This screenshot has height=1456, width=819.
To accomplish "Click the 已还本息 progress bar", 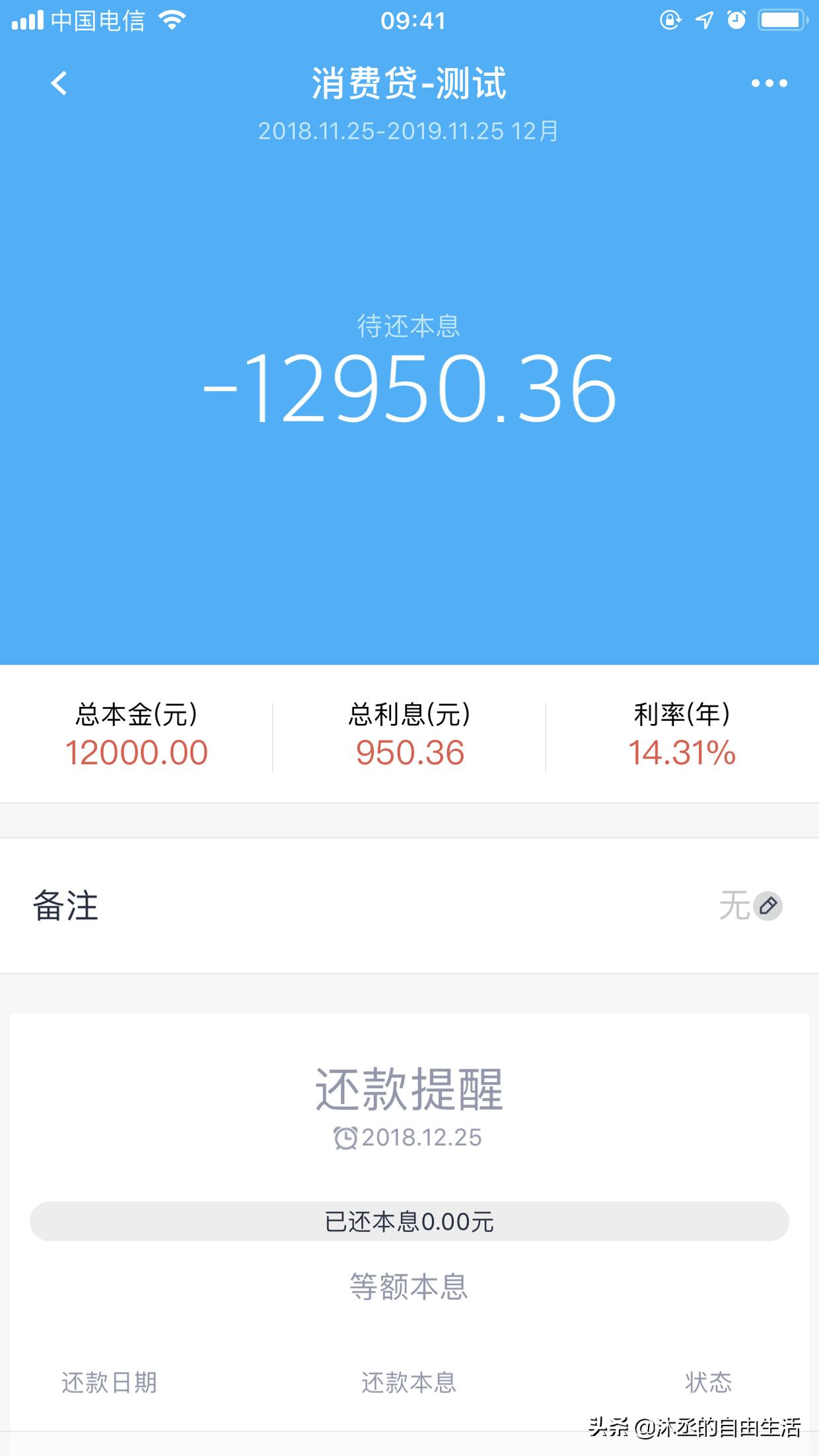I will coord(409,1219).
